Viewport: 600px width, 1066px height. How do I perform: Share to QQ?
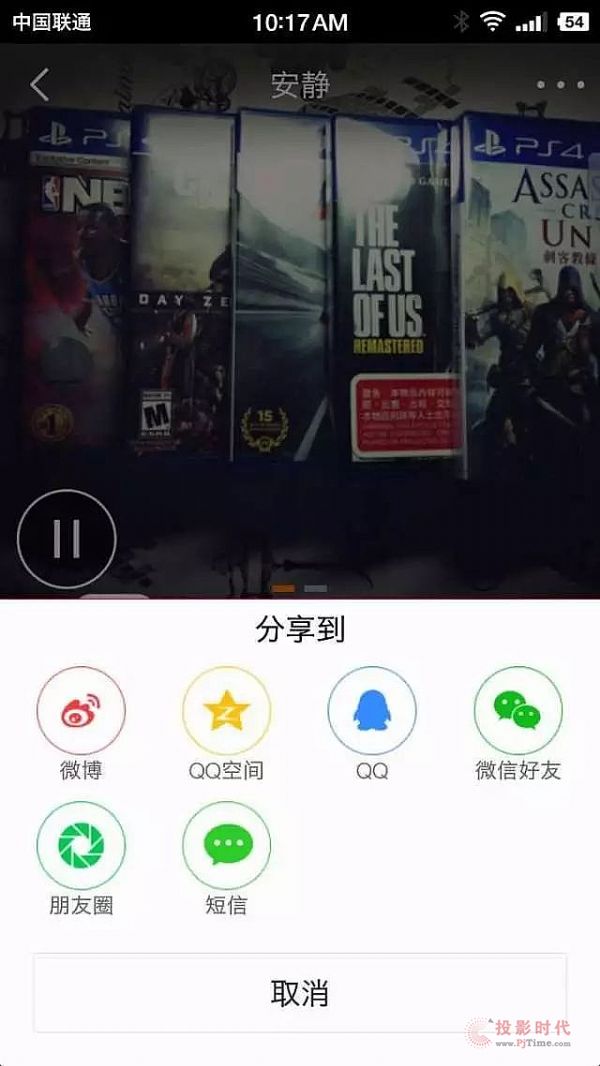372,711
